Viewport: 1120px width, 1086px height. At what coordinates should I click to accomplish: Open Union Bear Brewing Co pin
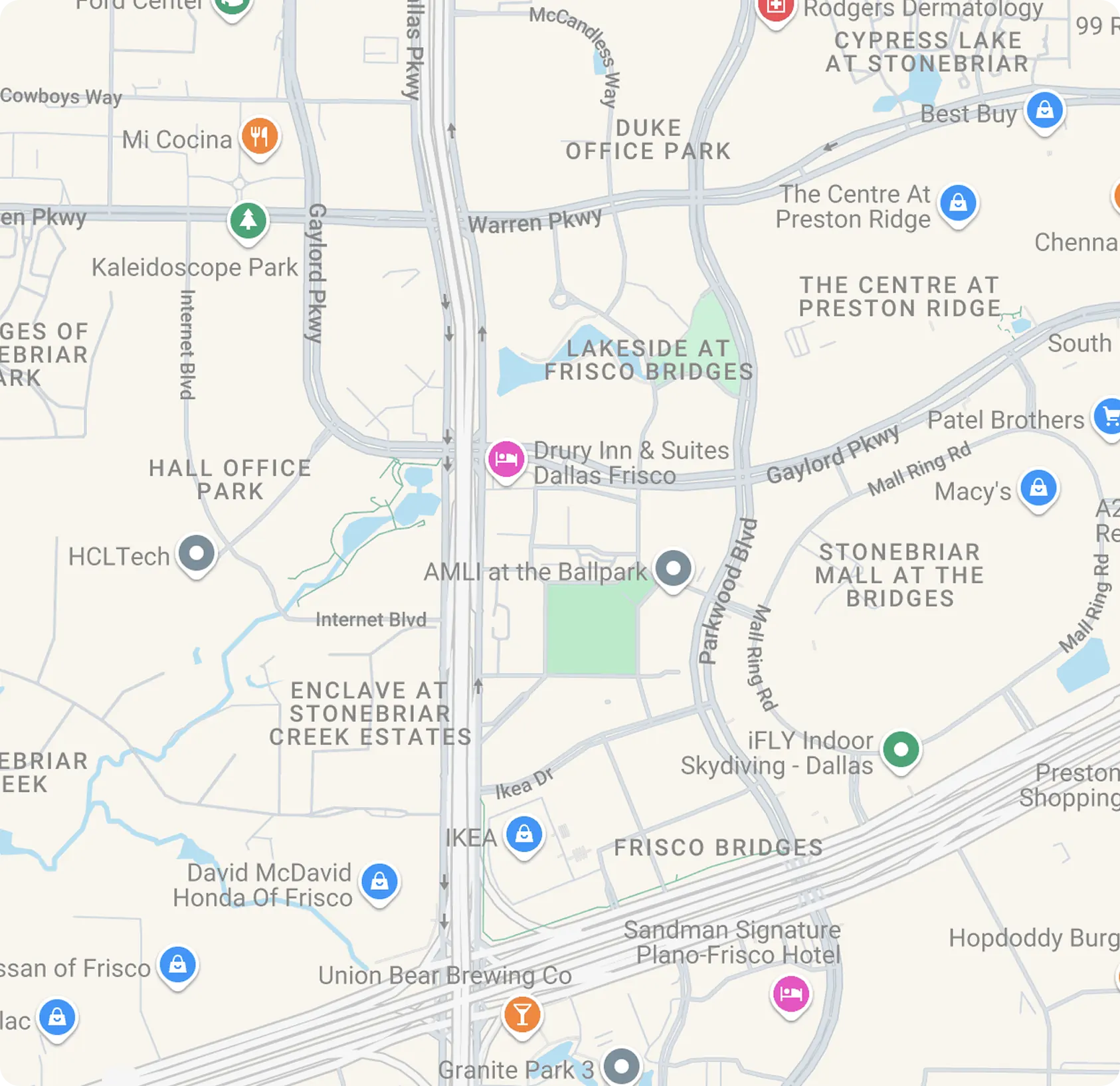(522, 1015)
